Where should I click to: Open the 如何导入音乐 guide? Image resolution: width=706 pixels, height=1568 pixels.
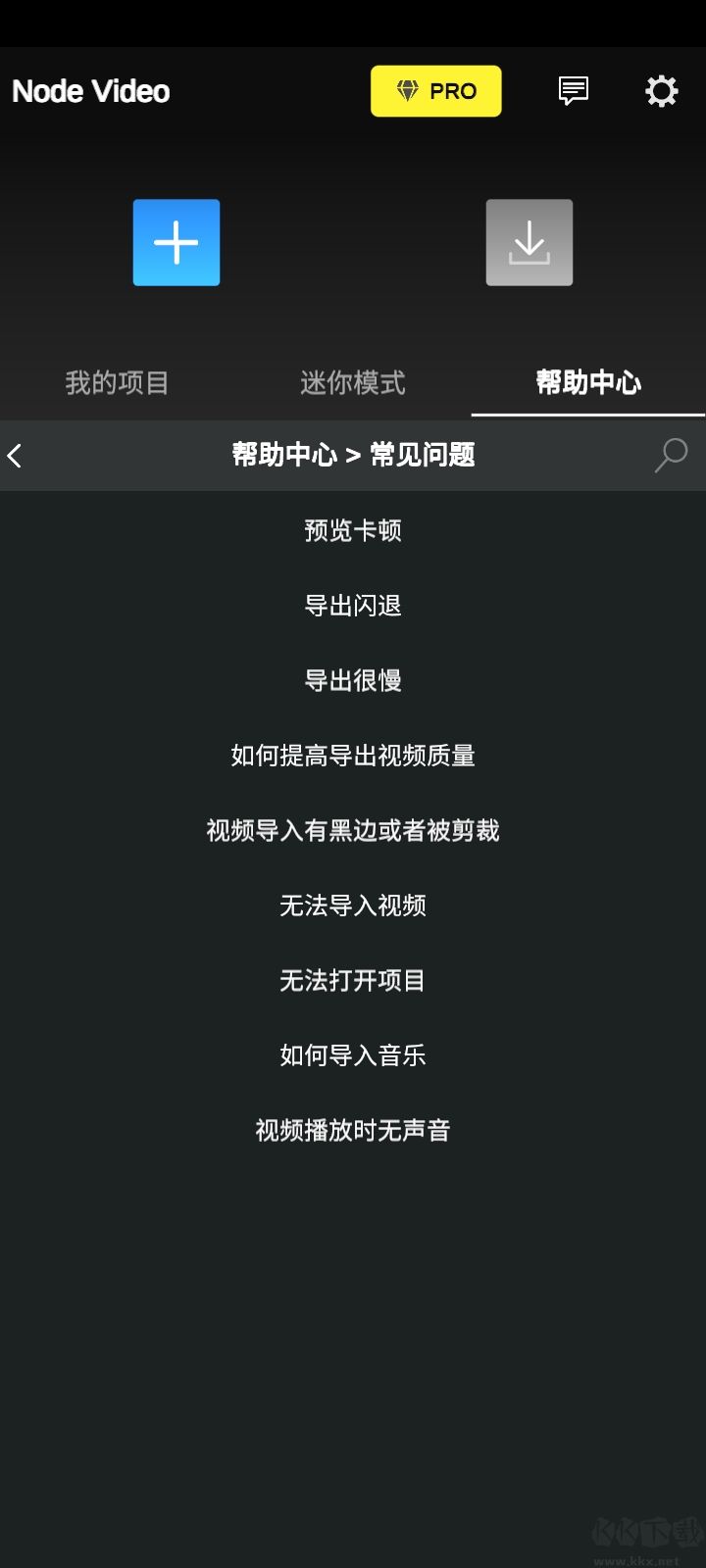click(x=353, y=1055)
